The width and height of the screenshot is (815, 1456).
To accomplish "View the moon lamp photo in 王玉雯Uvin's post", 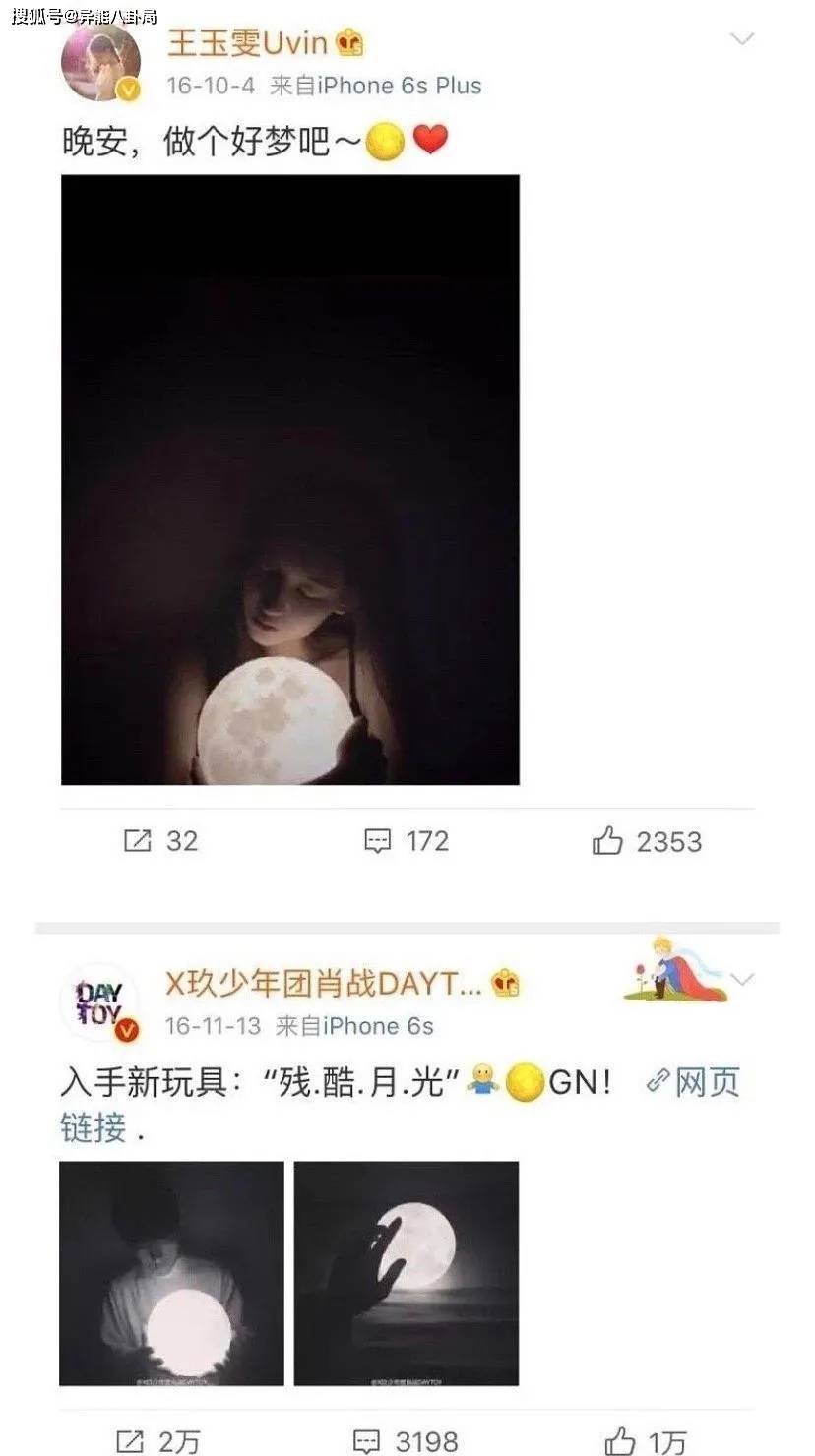I will (x=290, y=479).
